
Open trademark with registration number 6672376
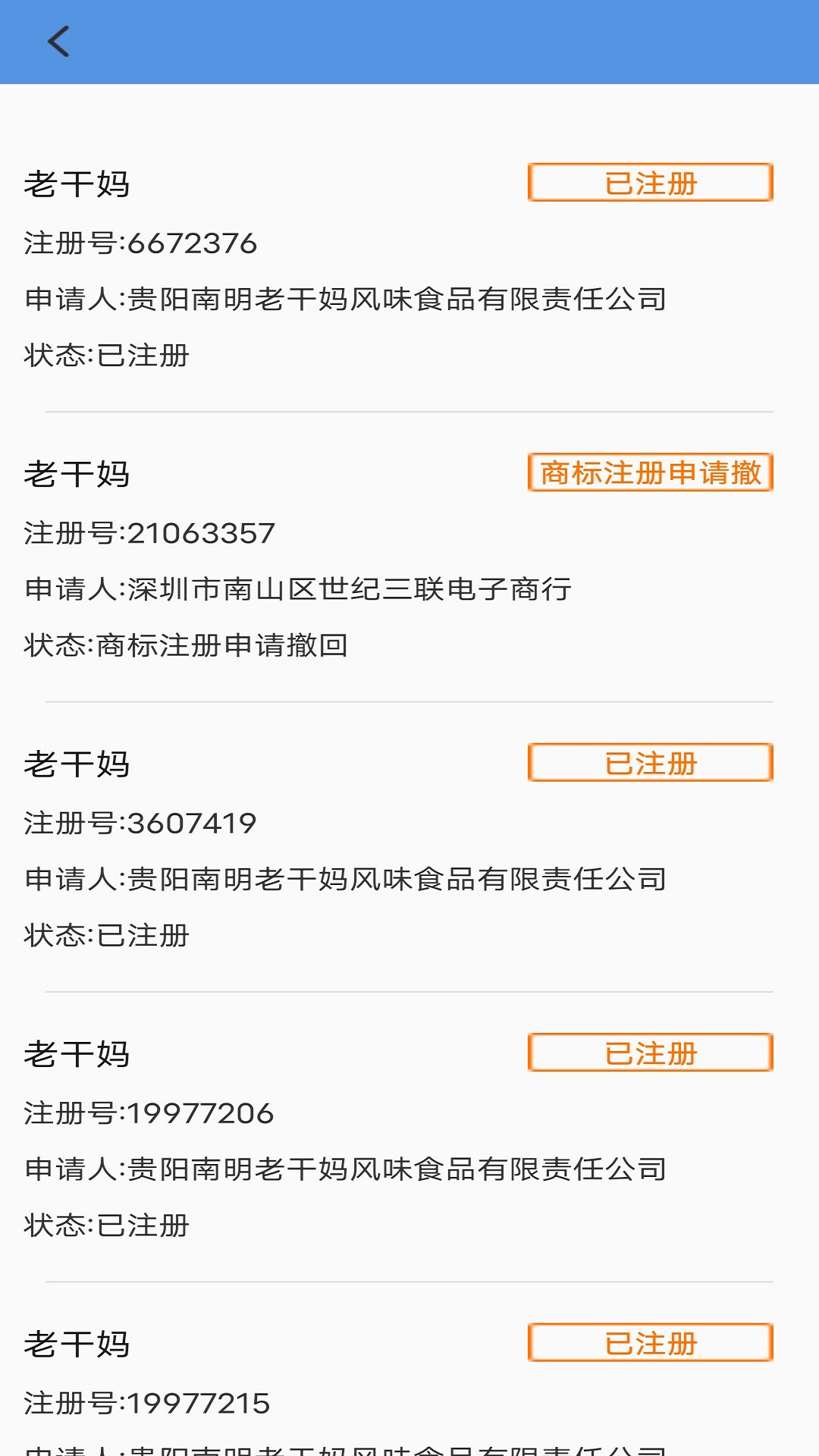pyautogui.click(x=141, y=243)
